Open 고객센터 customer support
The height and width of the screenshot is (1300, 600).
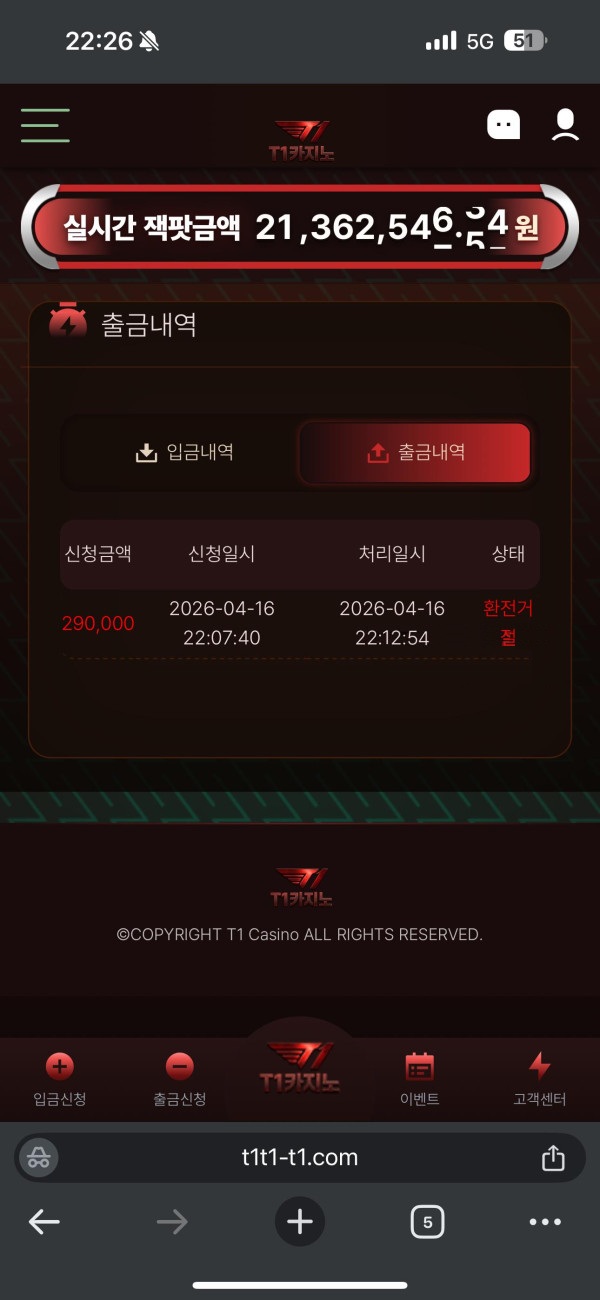pos(540,1080)
